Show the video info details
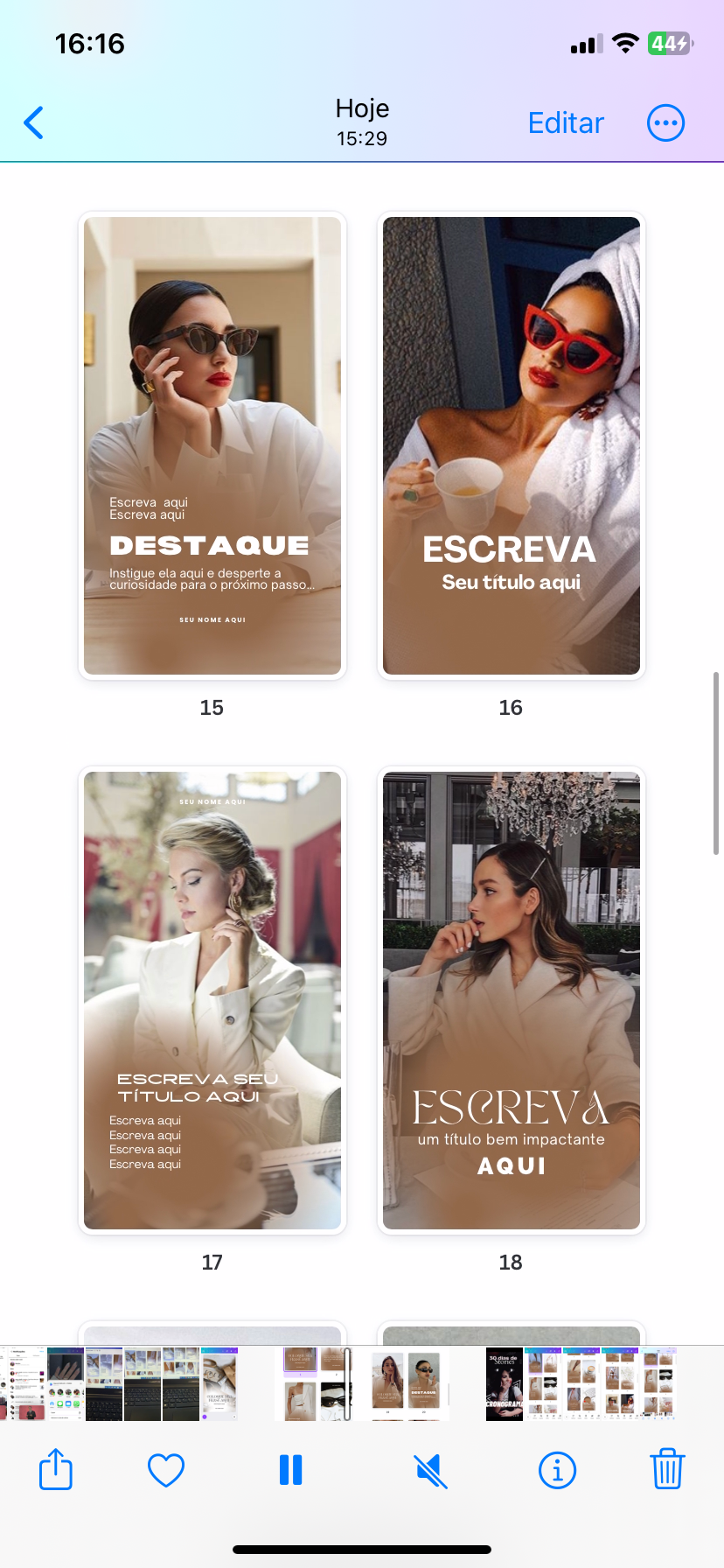 (557, 1470)
